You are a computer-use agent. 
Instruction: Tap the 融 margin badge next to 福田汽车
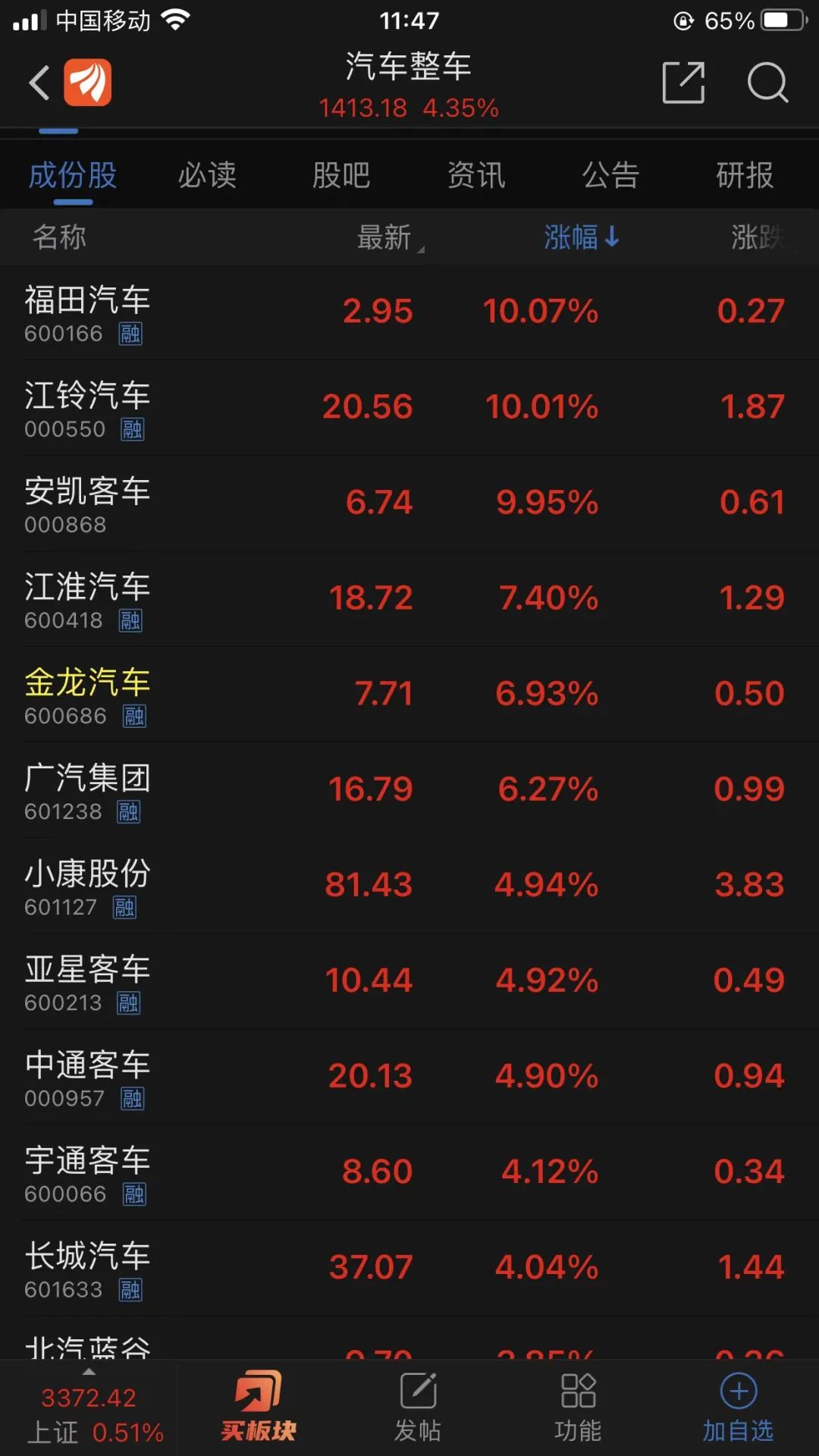point(130,334)
